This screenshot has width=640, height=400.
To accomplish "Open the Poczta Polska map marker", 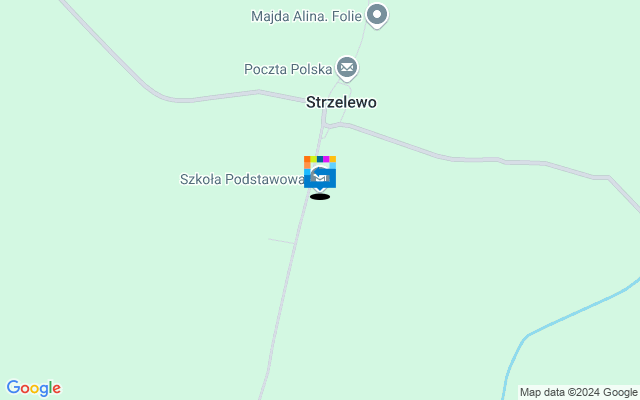I will click(347, 68).
